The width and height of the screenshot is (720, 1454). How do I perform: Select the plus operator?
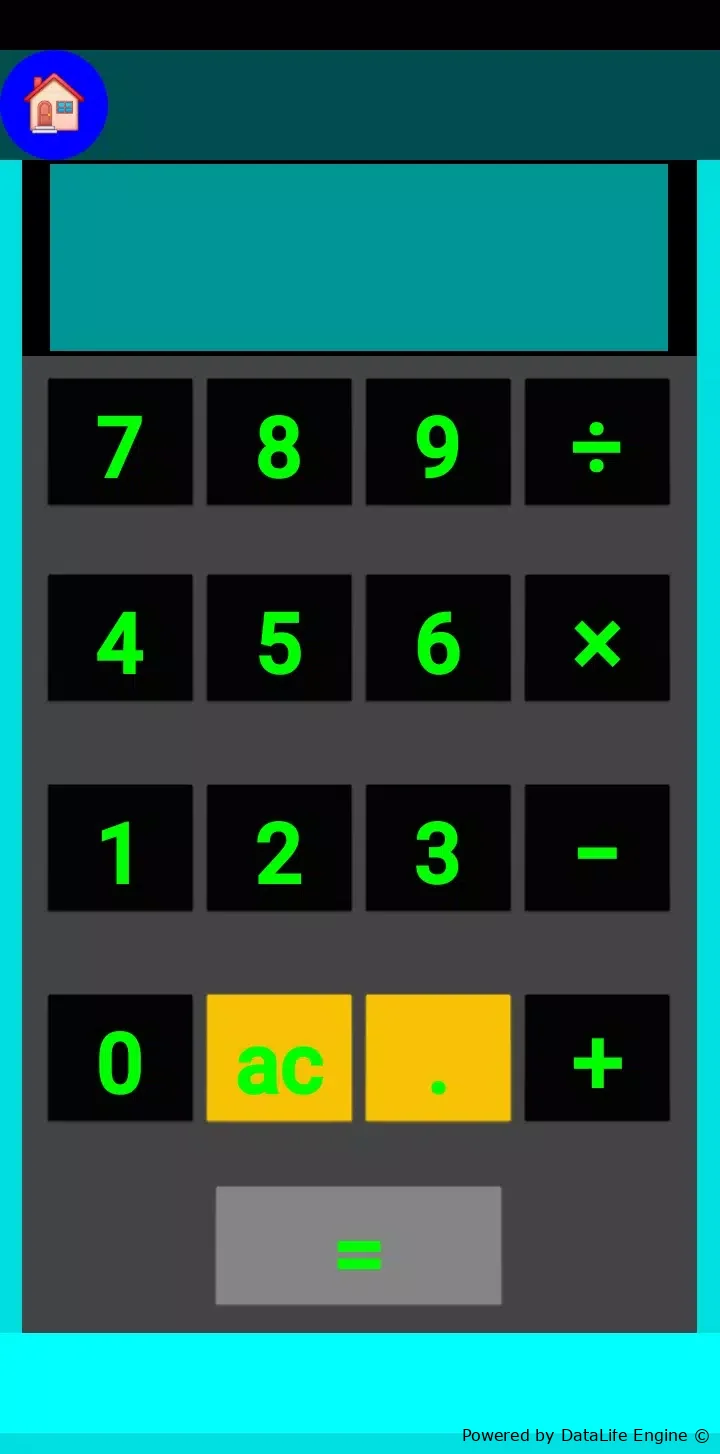(x=597, y=1057)
